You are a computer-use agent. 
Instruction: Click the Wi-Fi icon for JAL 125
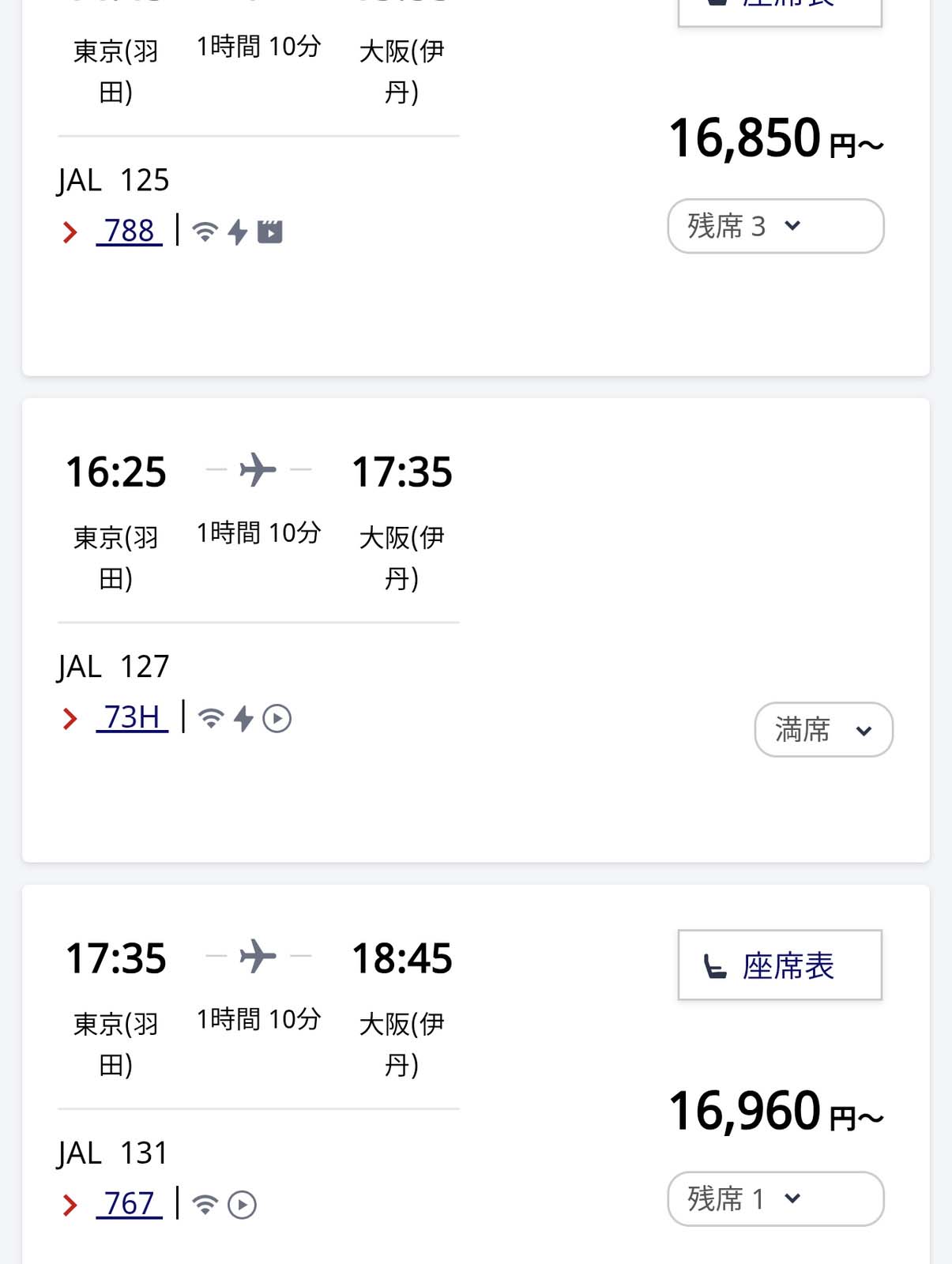tap(204, 230)
